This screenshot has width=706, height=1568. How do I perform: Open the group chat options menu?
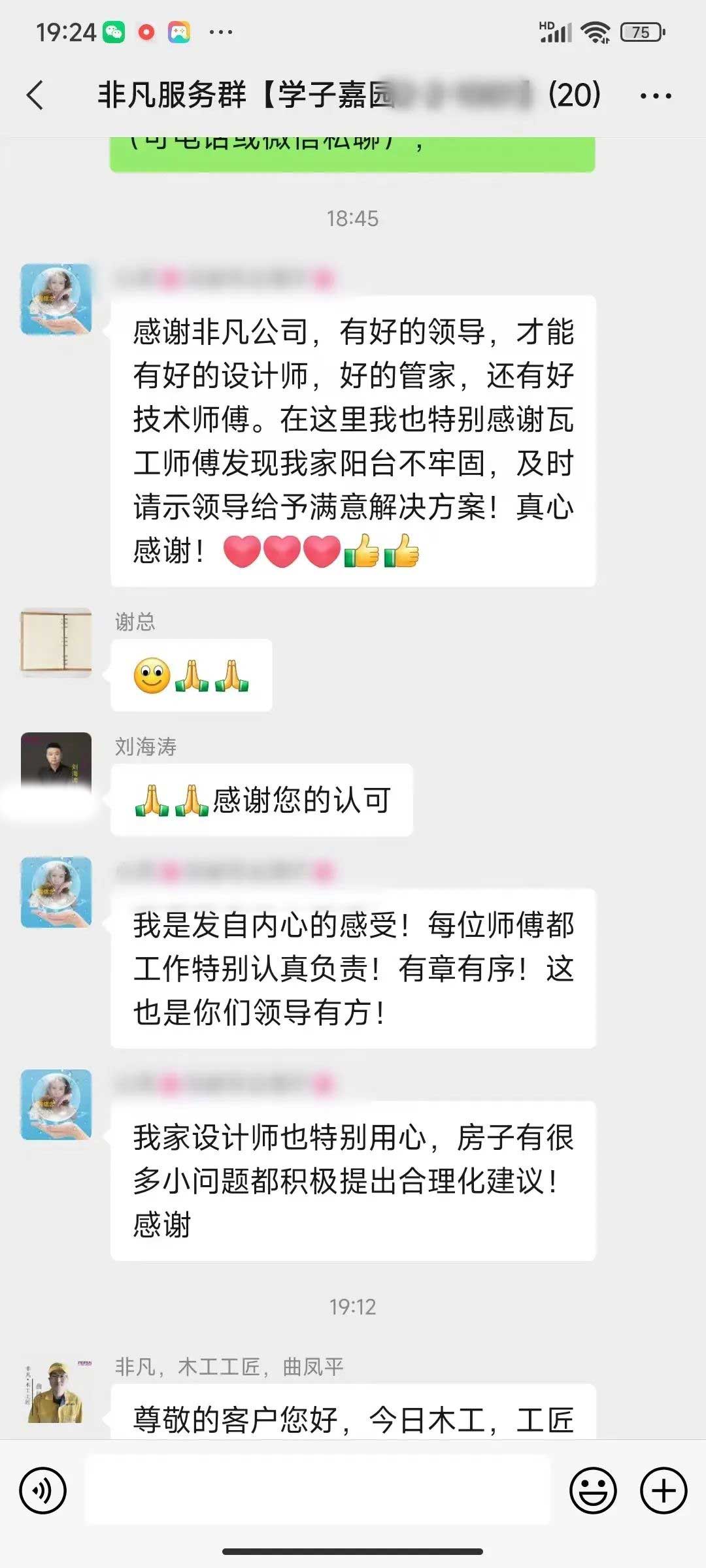click(x=655, y=96)
